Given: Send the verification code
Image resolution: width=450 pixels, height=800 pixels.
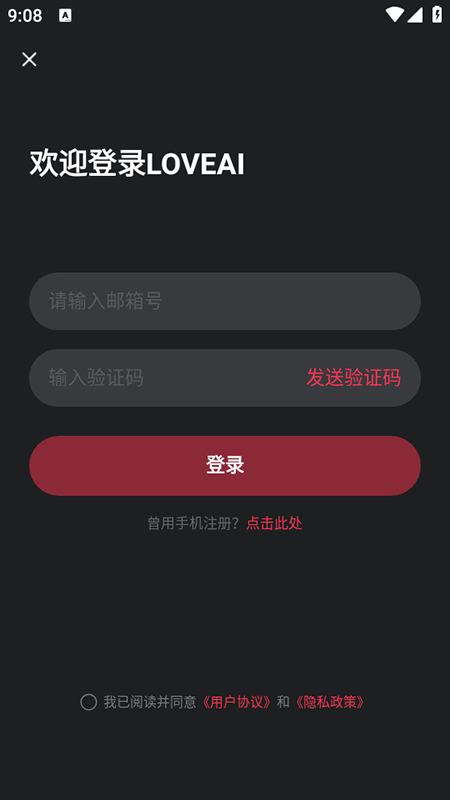Looking at the screenshot, I should point(354,378).
